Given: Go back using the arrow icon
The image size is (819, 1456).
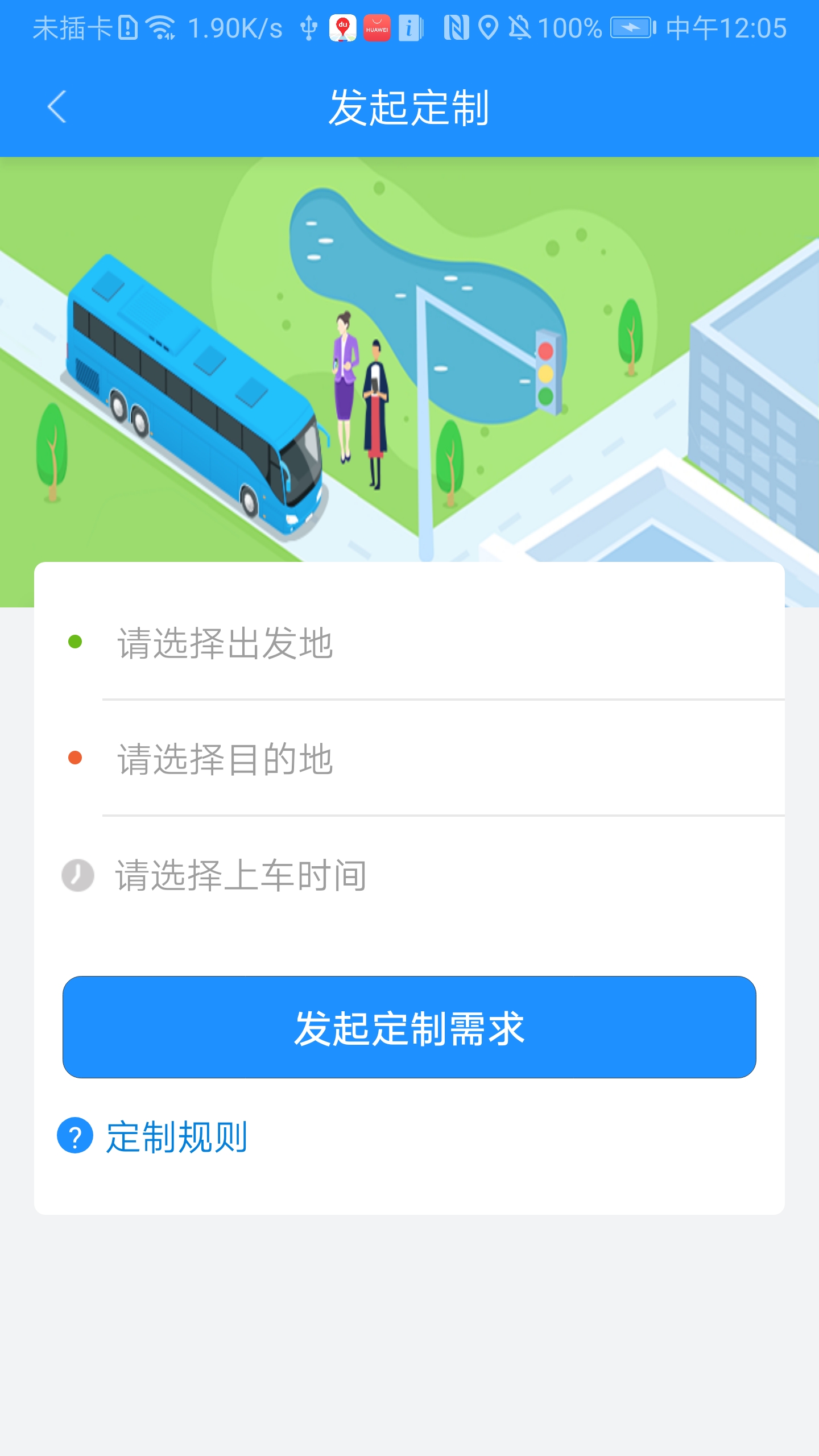Looking at the screenshot, I should (x=57, y=107).
